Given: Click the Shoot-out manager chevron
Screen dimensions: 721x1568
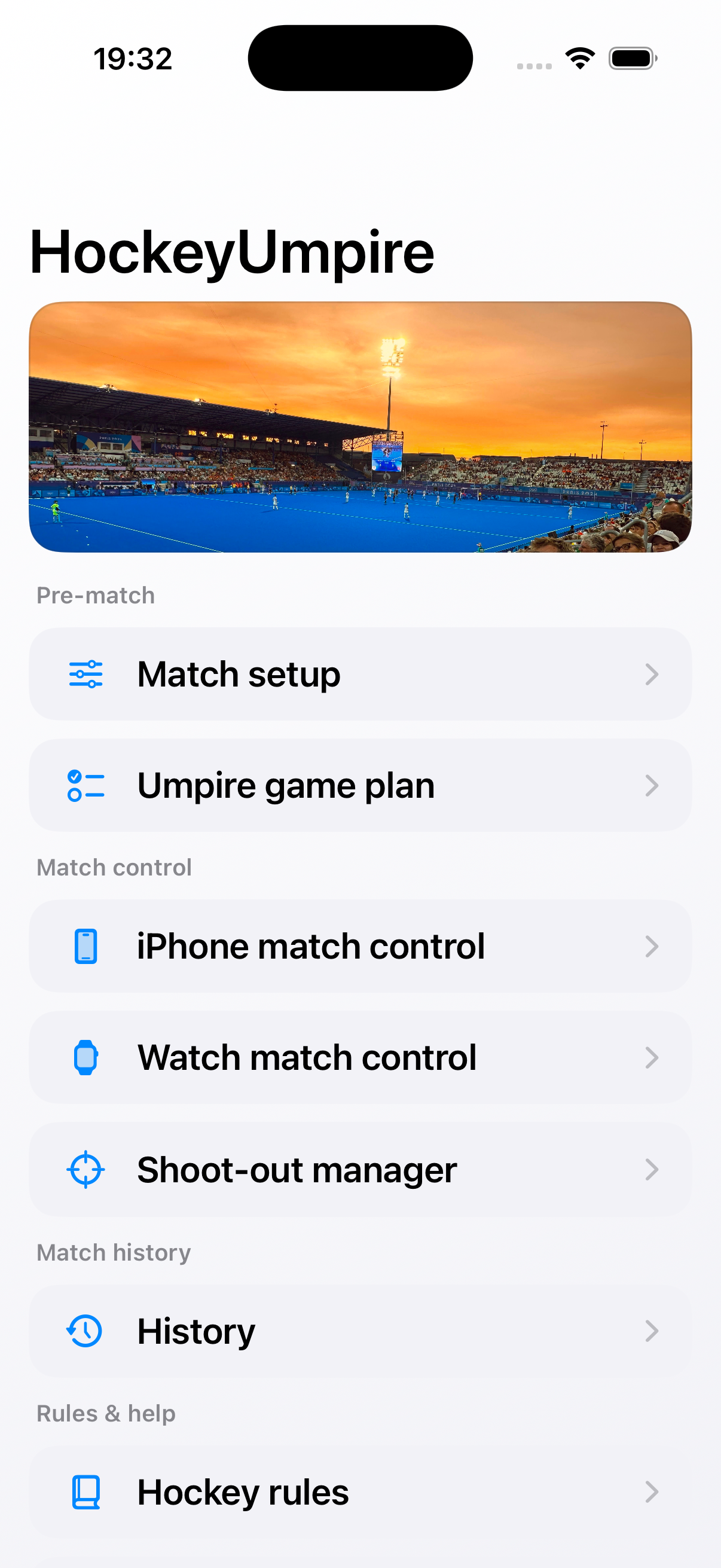Looking at the screenshot, I should point(652,1169).
